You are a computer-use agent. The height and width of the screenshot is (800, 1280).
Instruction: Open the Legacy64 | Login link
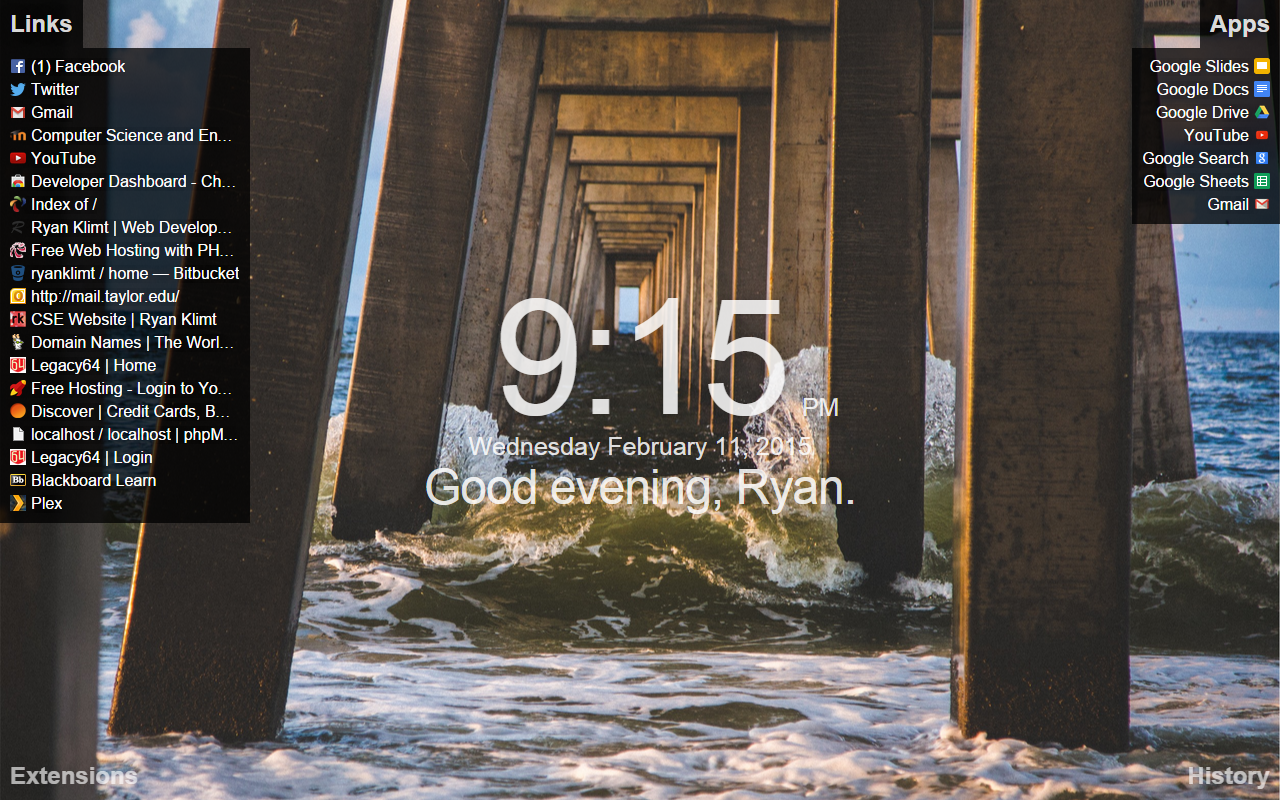pyautogui.click(x=91, y=457)
